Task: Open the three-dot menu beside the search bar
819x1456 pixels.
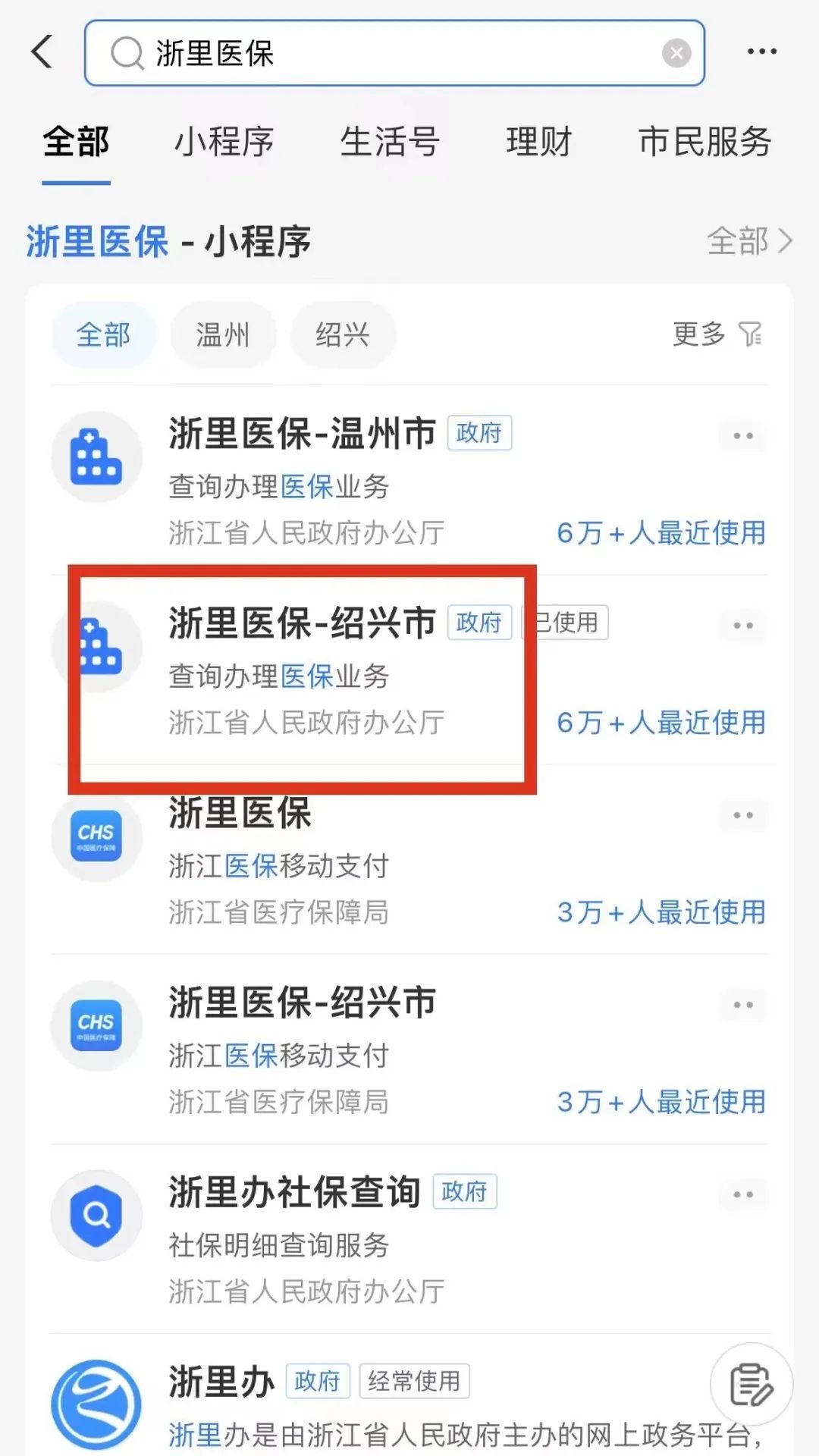Action: (761, 52)
